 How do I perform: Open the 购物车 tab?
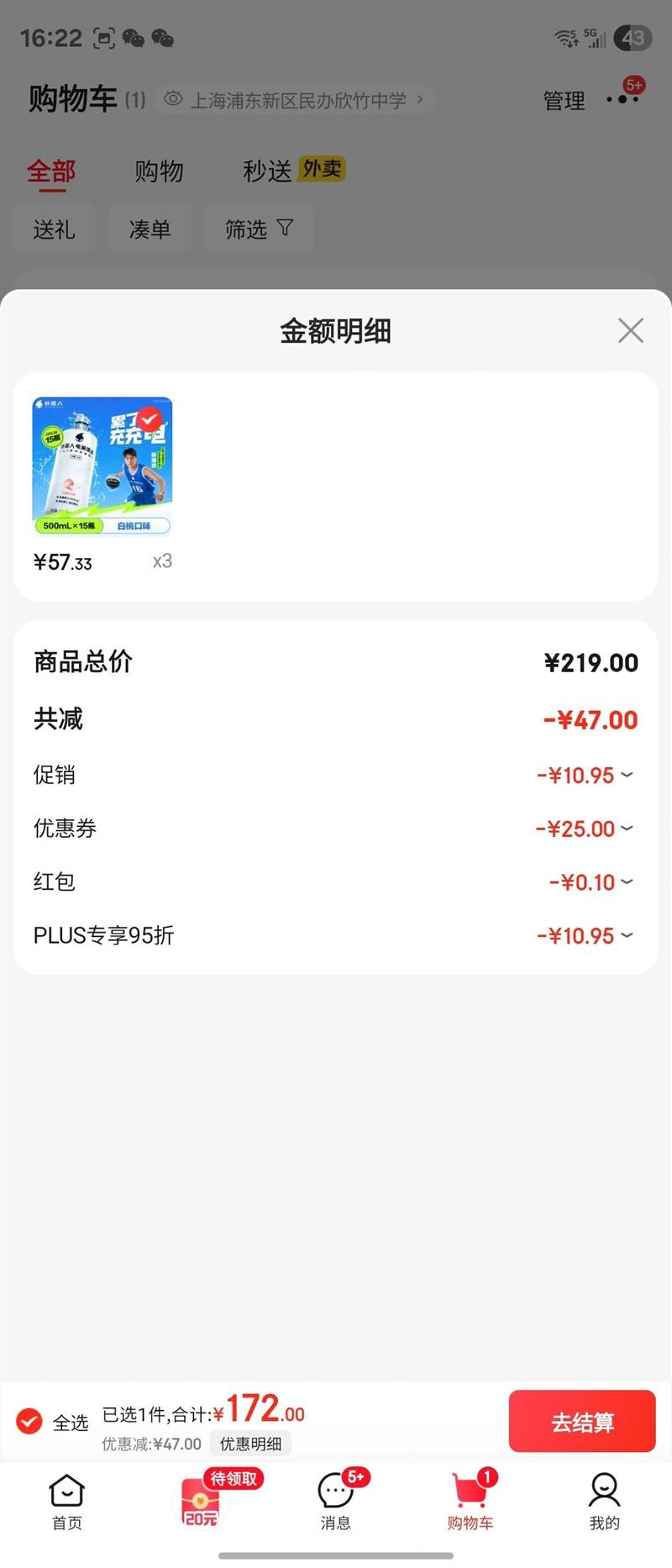(470, 1501)
